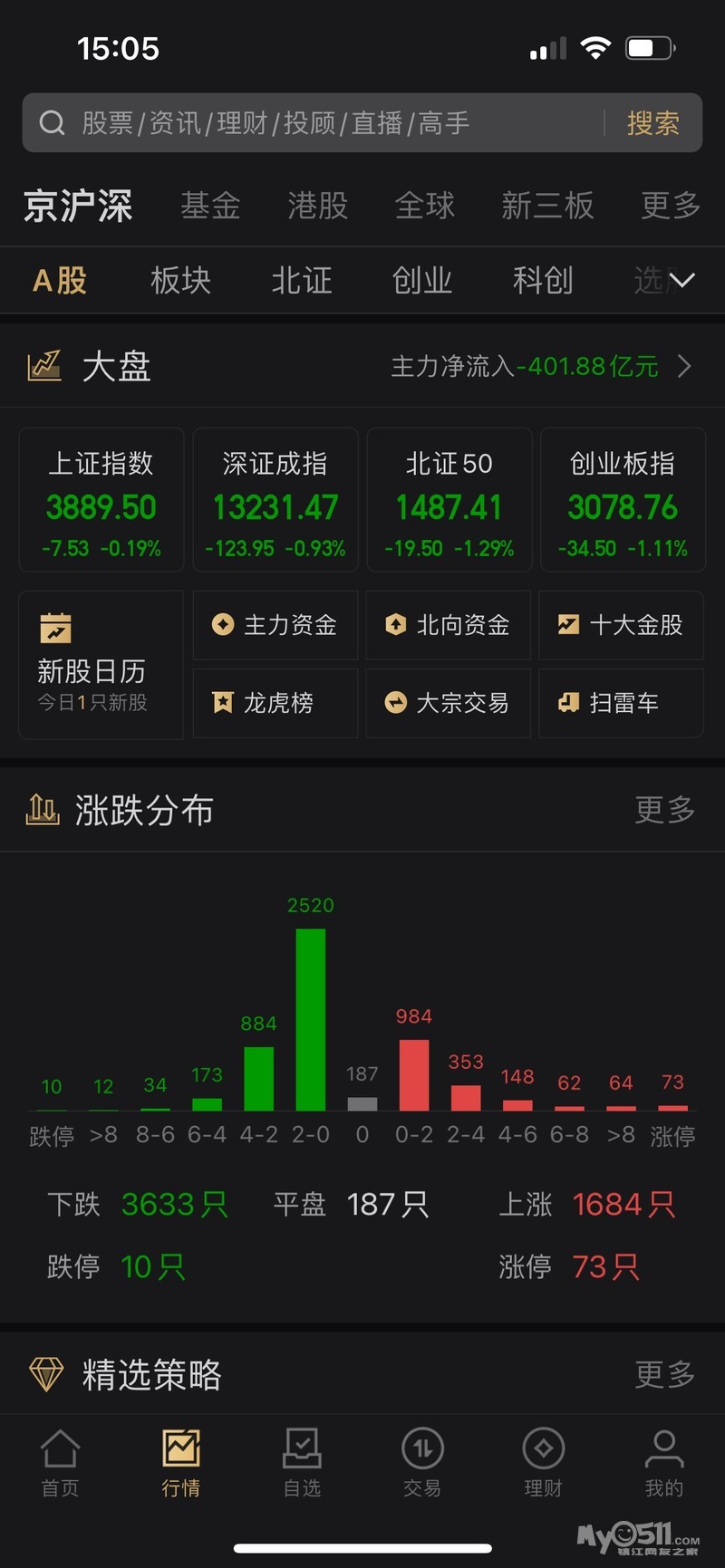
Task: Open the stock search field
Action: 317,122
